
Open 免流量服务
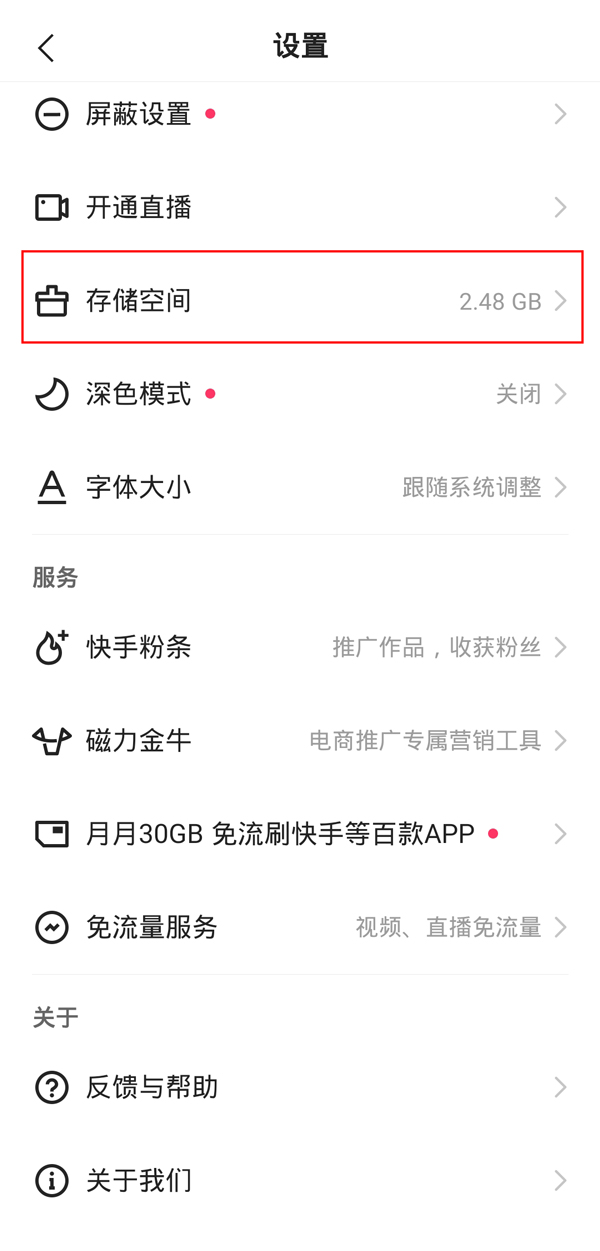pyautogui.click(x=300, y=927)
